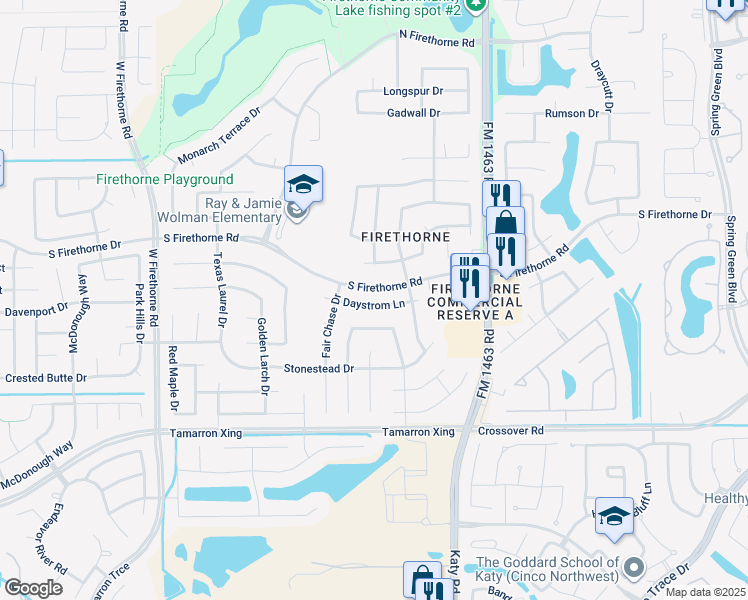Tap the shopping bag marker on FM 1463

506,222
